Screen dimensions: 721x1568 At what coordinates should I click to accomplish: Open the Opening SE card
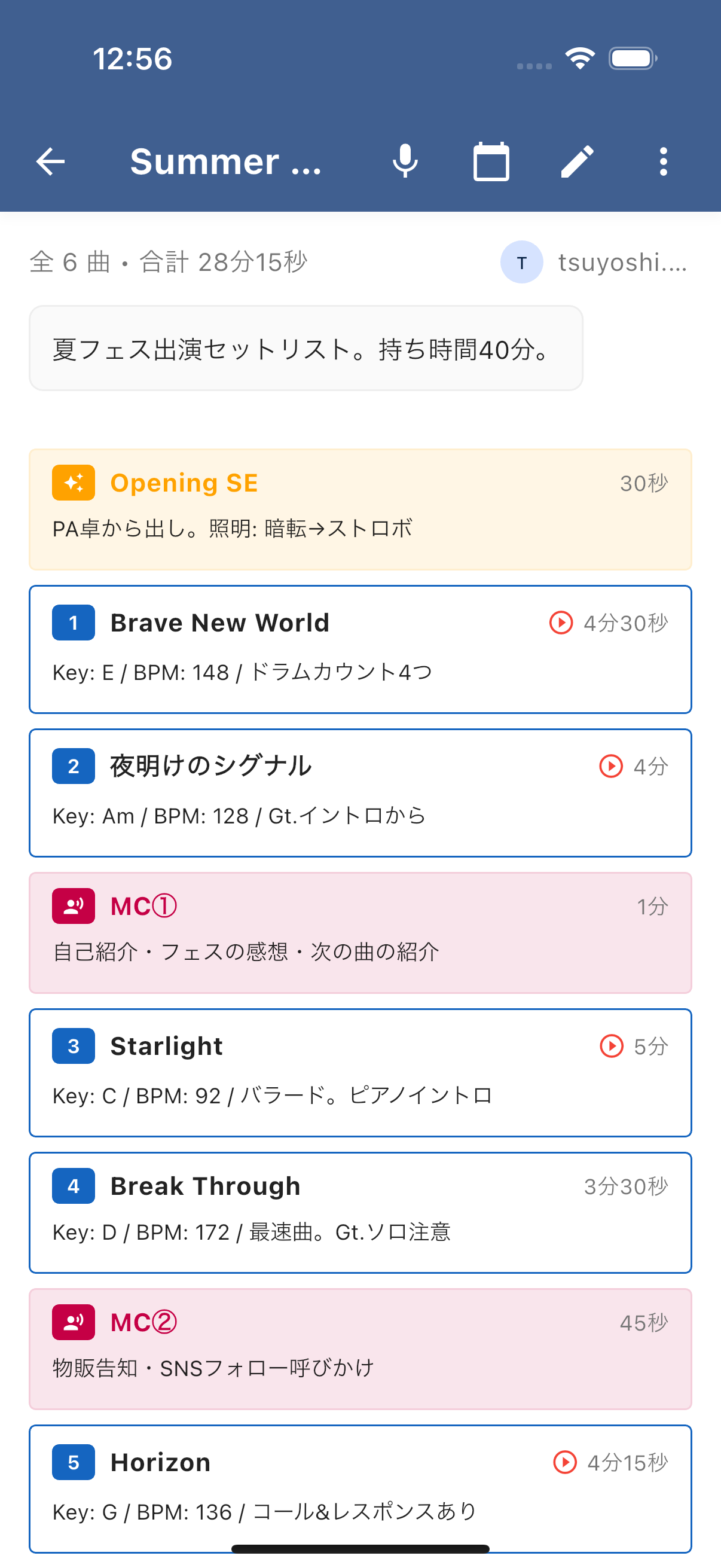click(360, 509)
